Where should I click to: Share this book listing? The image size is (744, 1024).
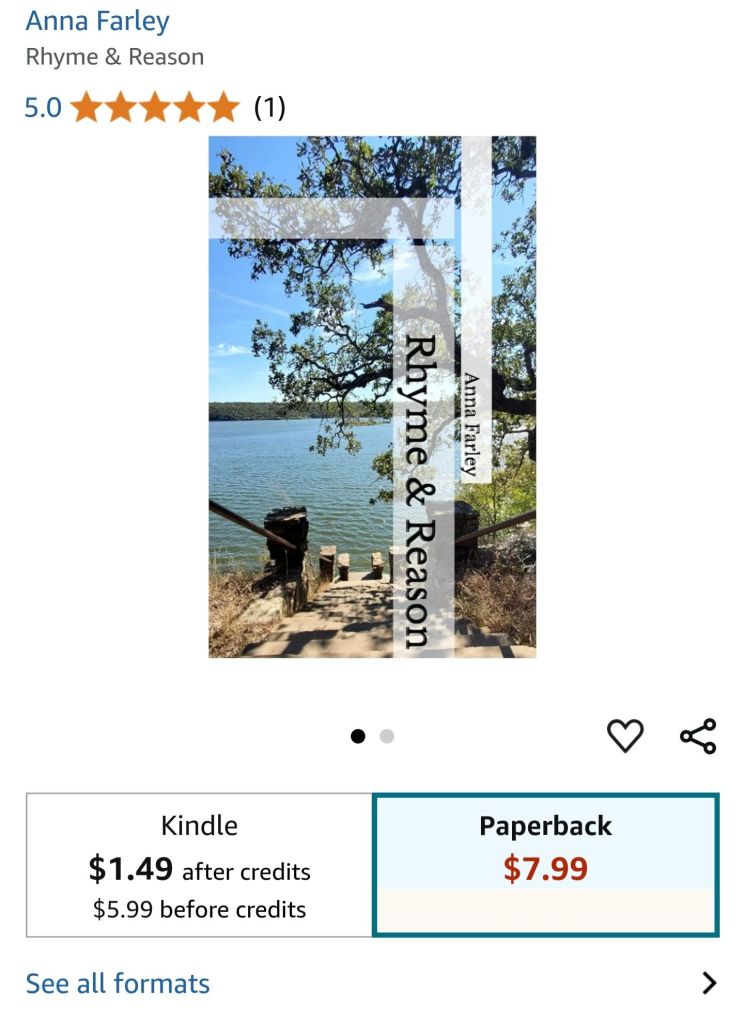tap(698, 736)
